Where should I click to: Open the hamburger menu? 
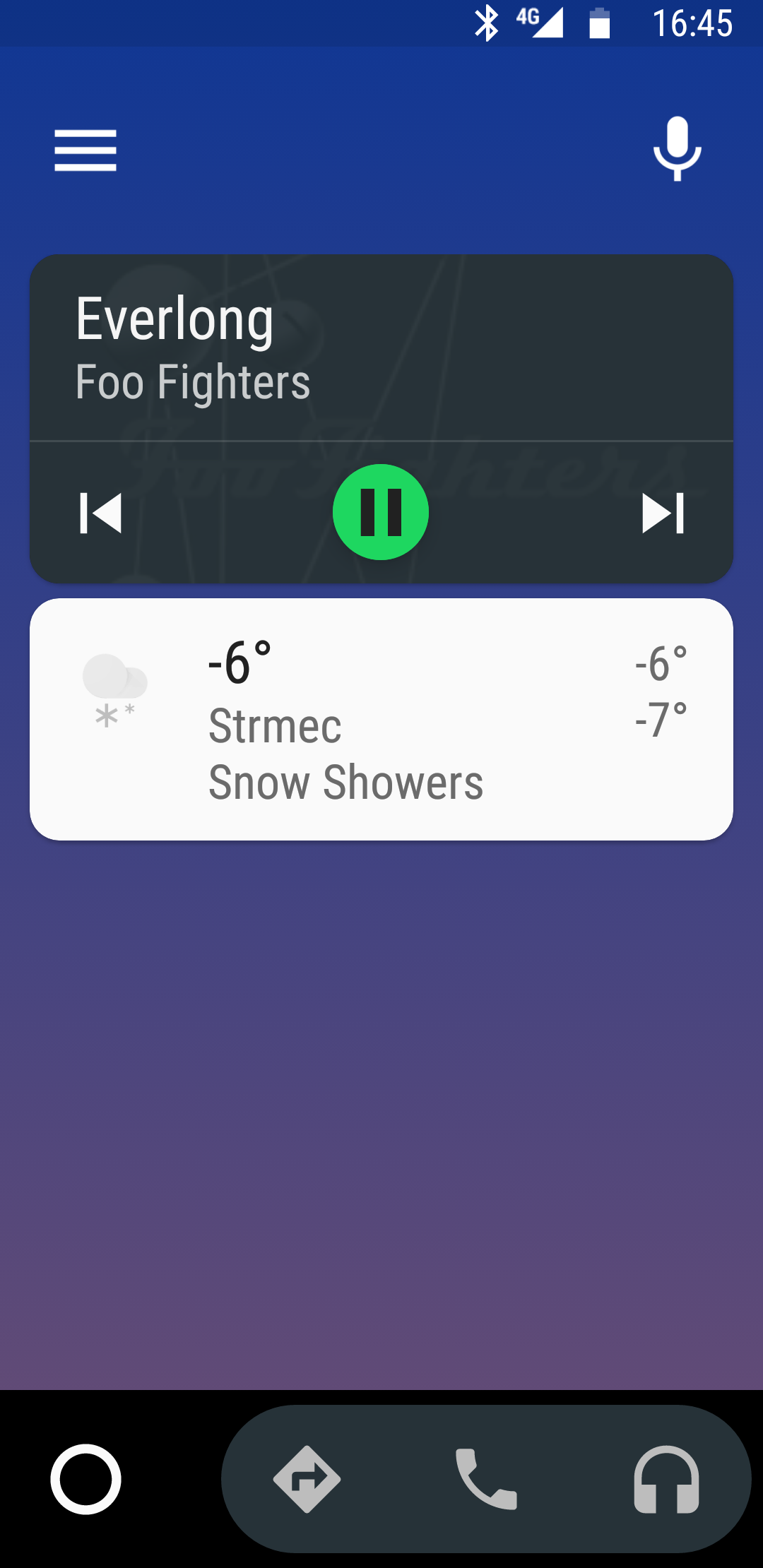pyautogui.click(x=85, y=150)
